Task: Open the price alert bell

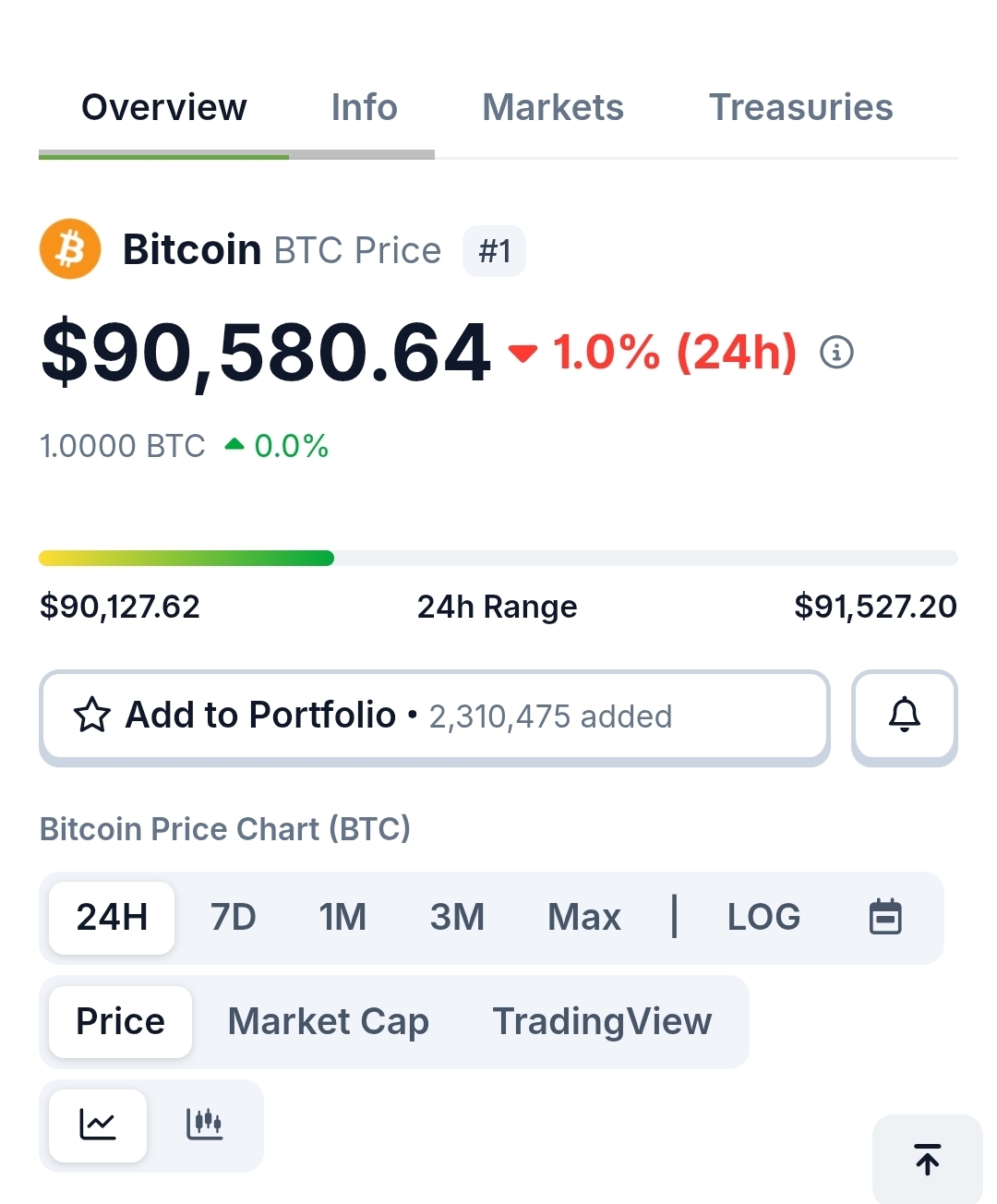Action: tap(904, 716)
